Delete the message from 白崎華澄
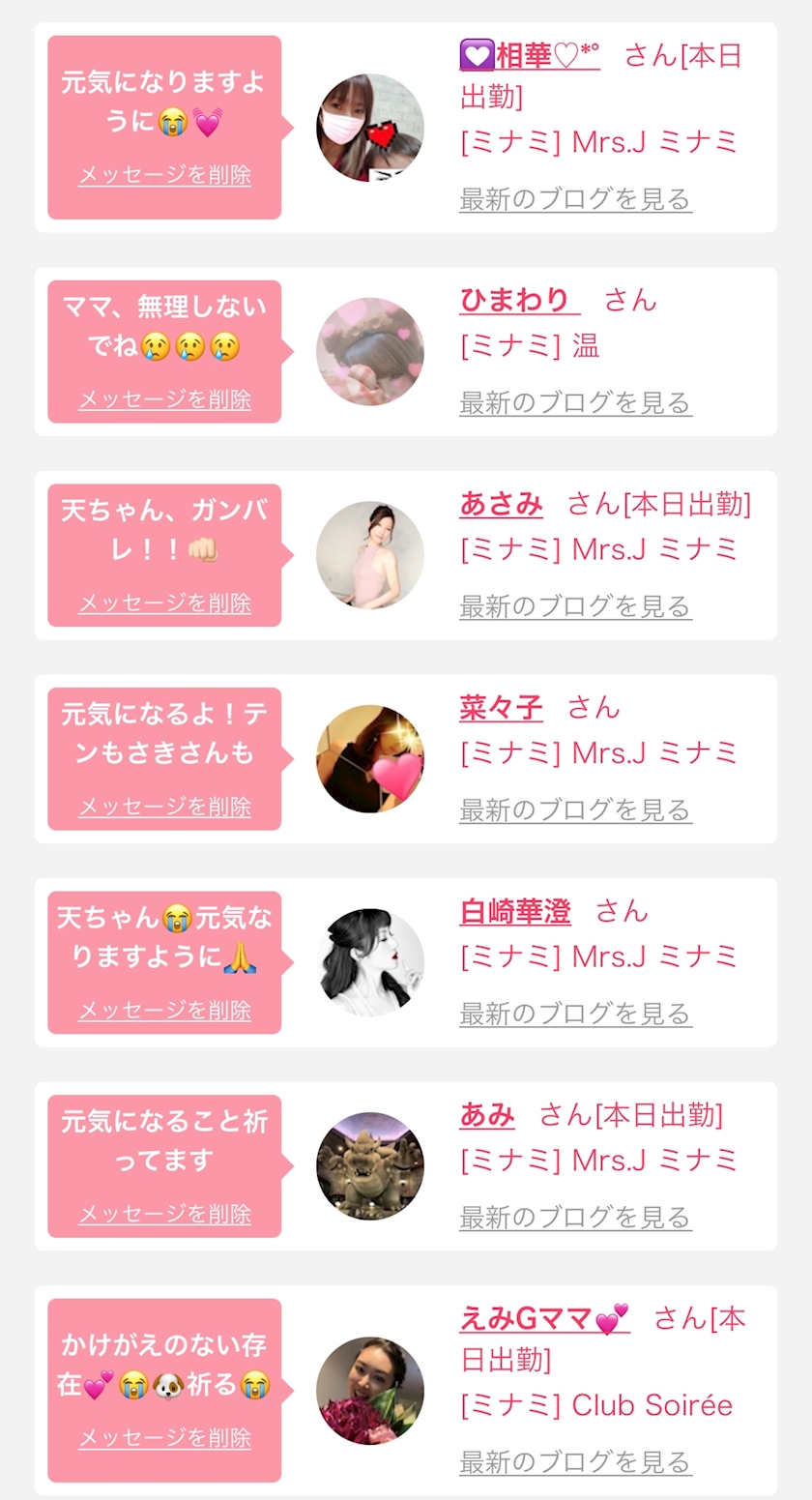The image size is (812, 1500). 164,1011
